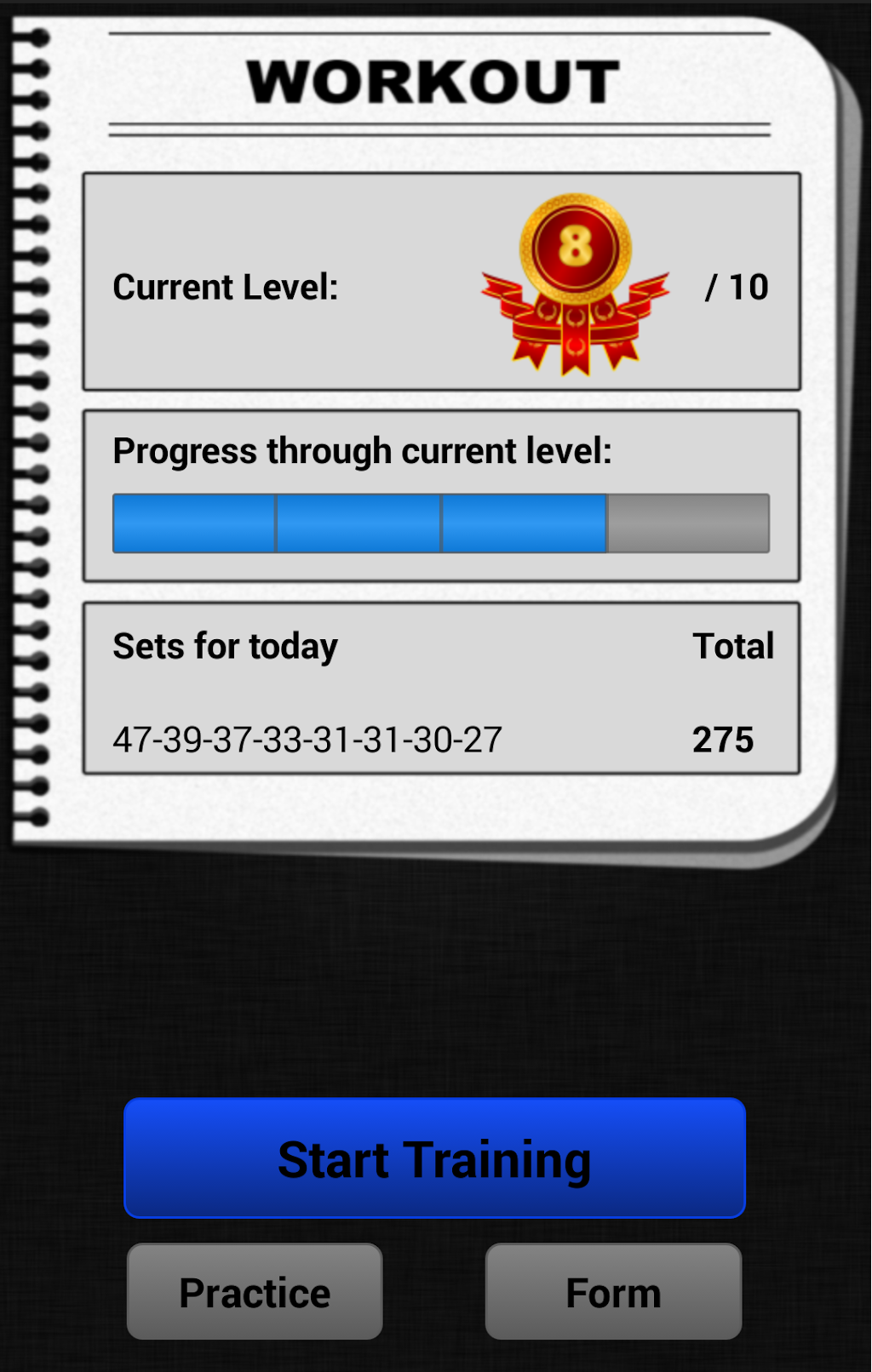Start the training session
Image resolution: width=872 pixels, height=1372 pixels.
pos(434,1158)
